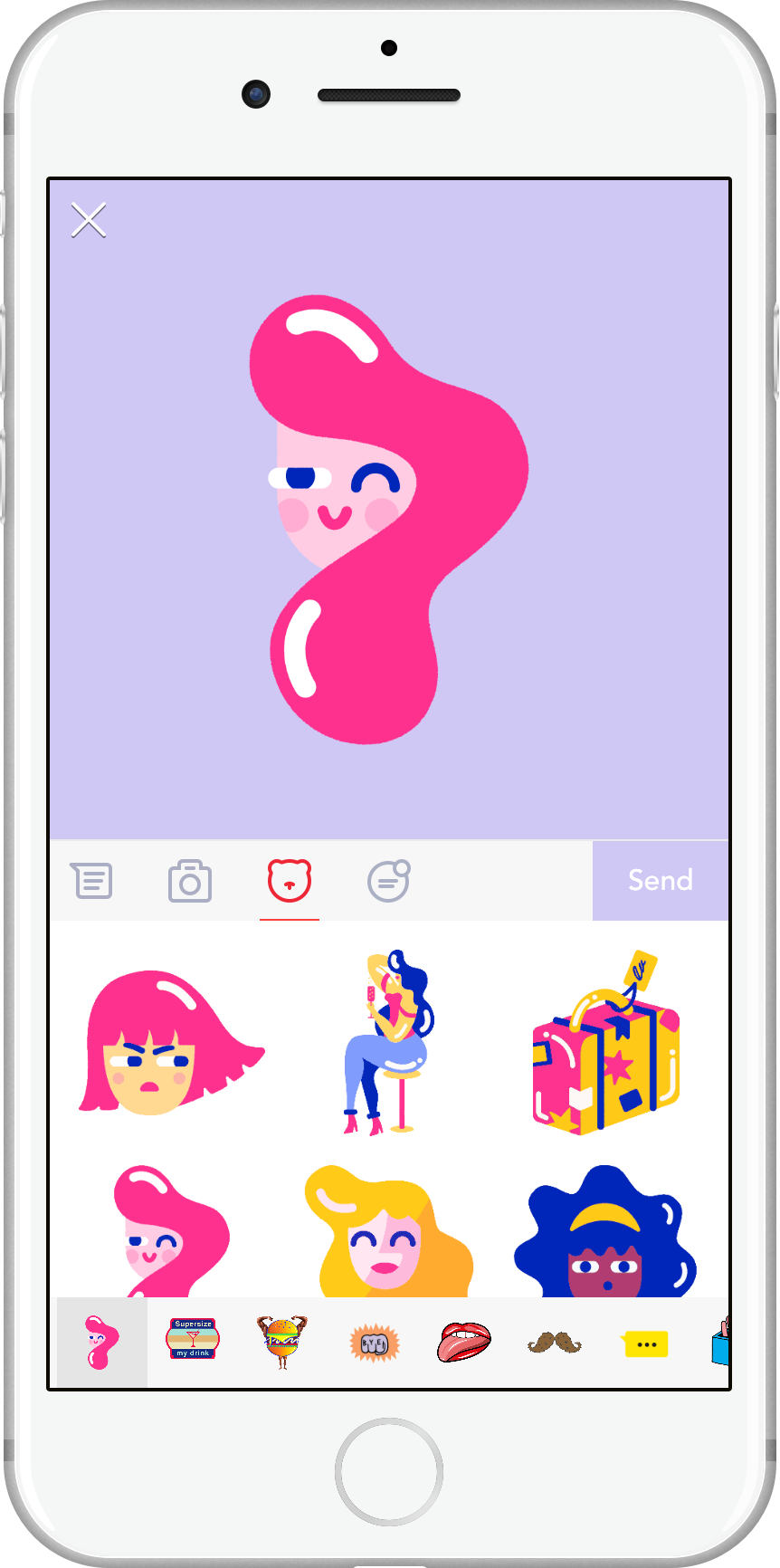Send the selected sticker
780x1568 pixels.
660,880
